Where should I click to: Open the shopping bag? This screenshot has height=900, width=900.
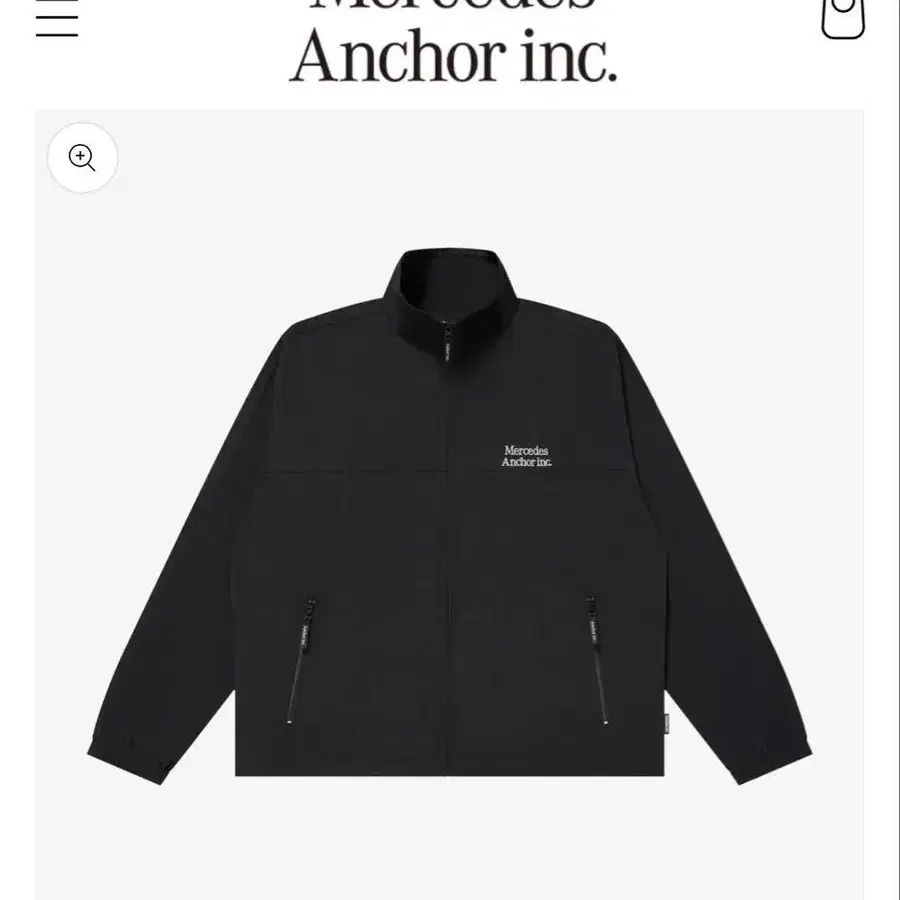tap(843, 18)
